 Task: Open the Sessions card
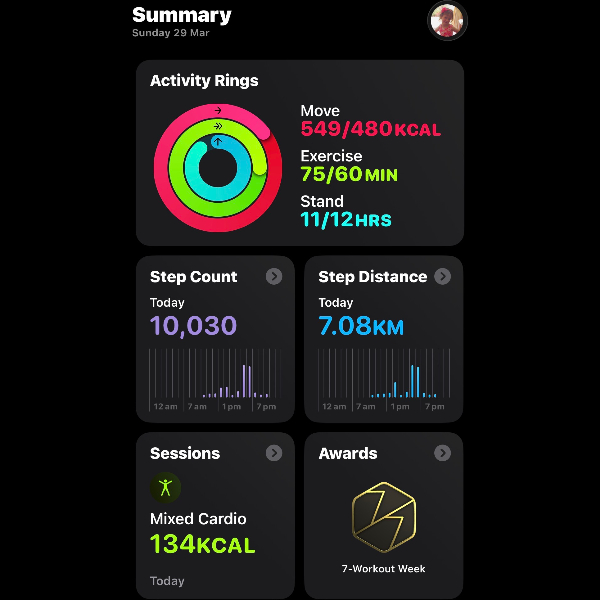(215, 515)
